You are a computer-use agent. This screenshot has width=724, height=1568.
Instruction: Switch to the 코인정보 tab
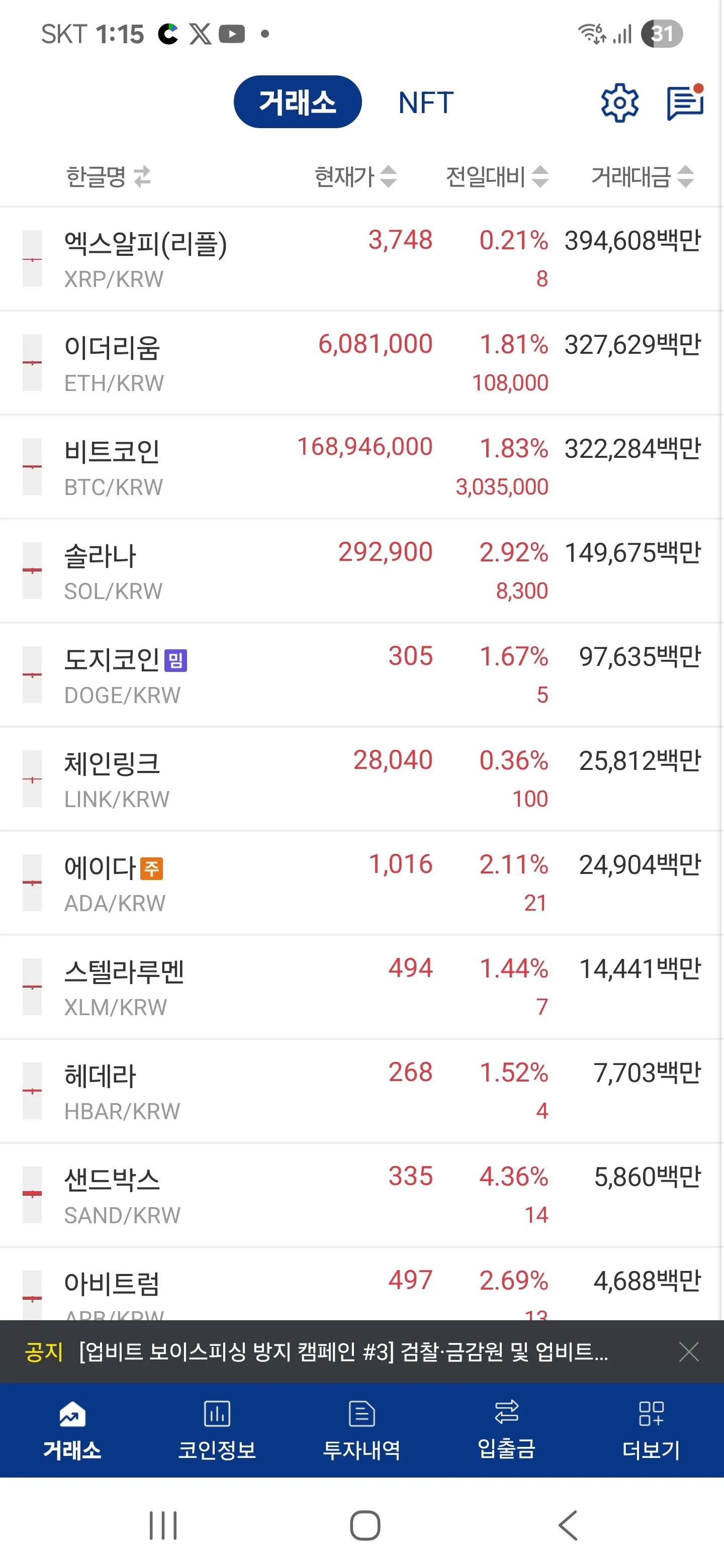217,1429
